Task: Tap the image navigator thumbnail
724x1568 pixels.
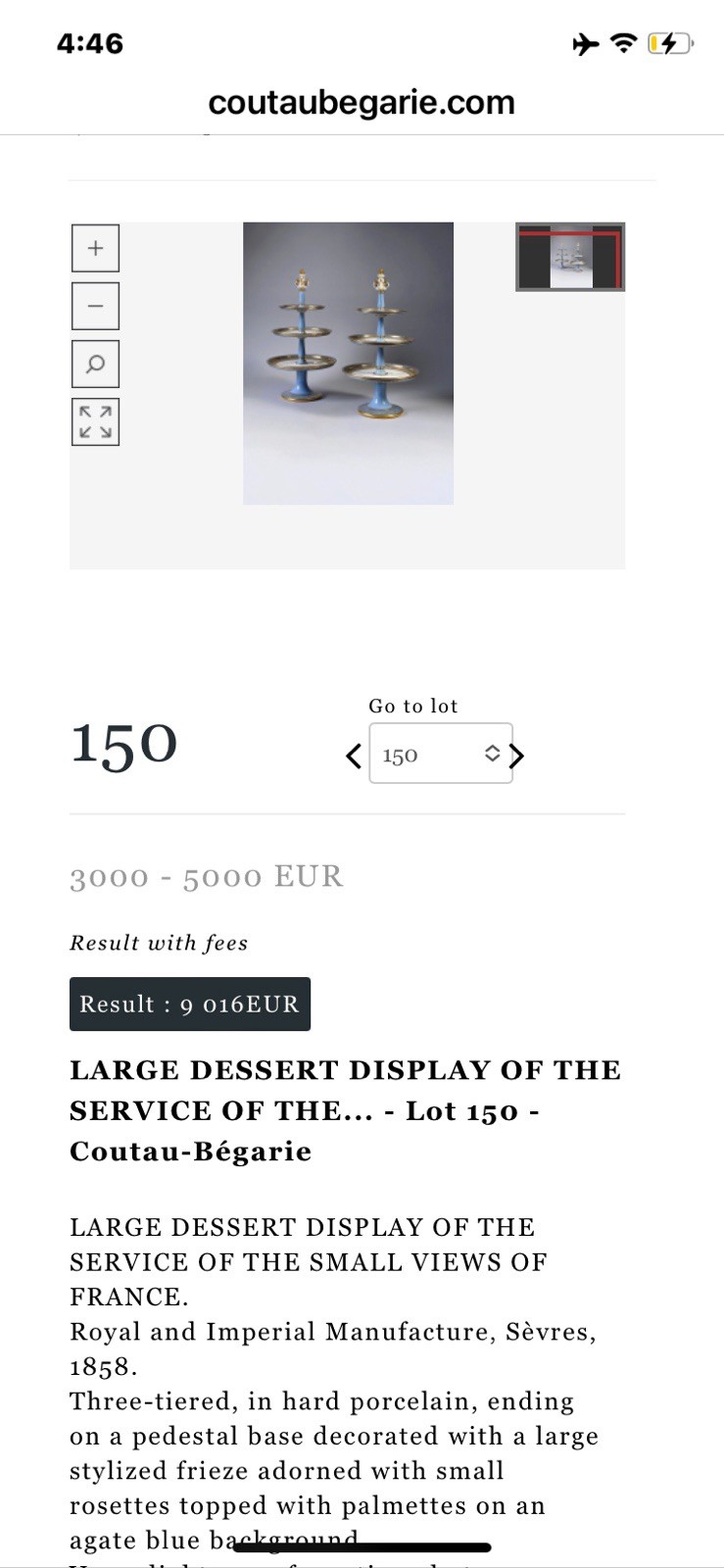Action: (570, 257)
